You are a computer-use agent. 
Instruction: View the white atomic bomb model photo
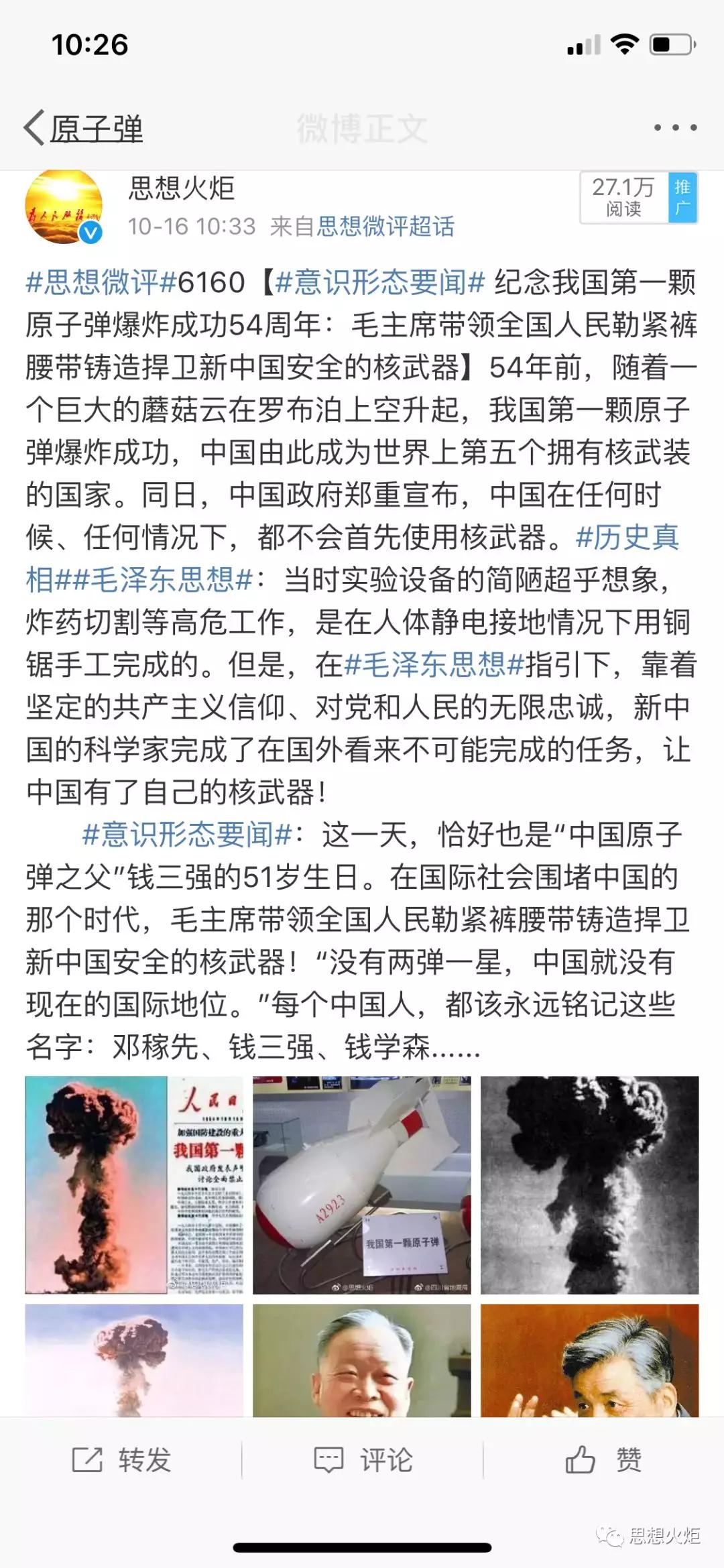click(x=362, y=1185)
